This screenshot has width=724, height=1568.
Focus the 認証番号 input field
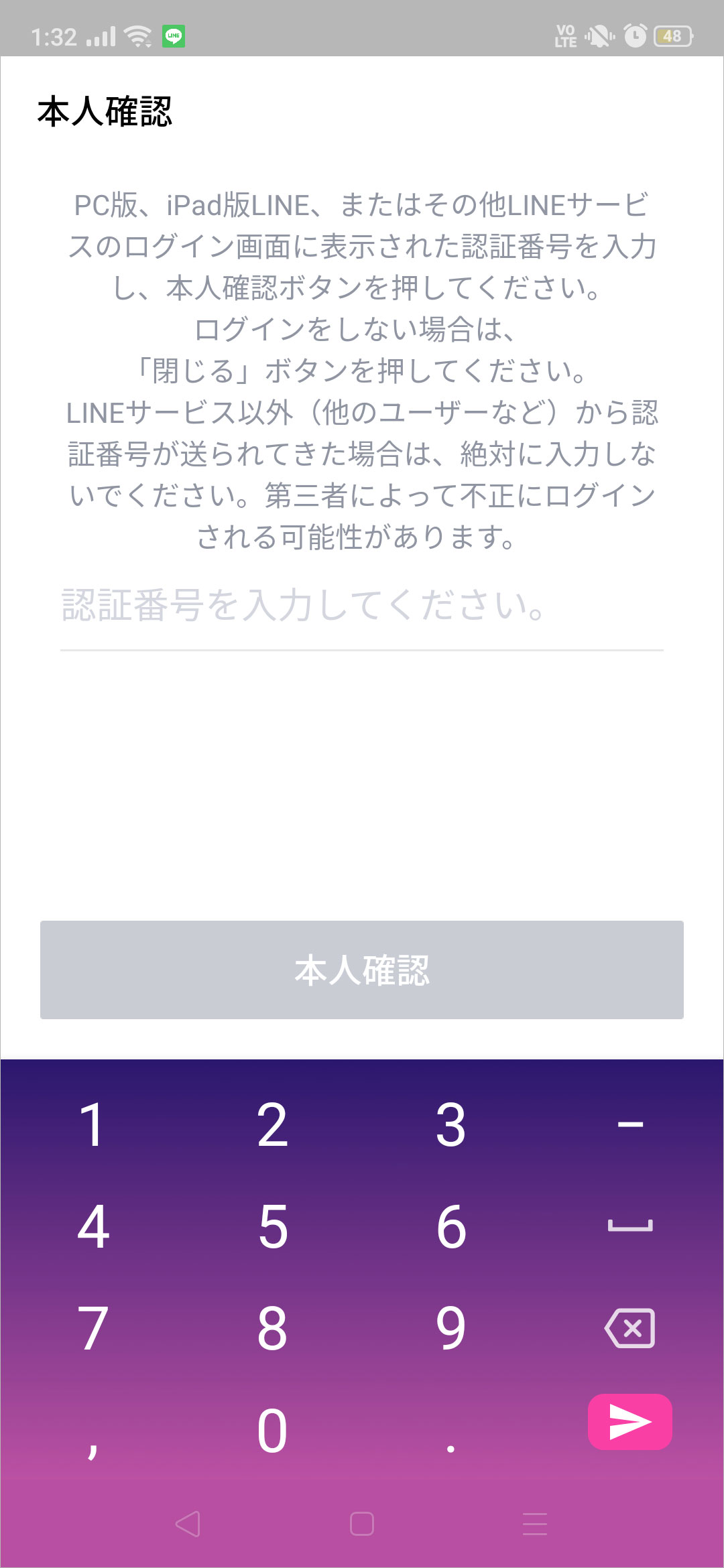[x=362, y=606]
